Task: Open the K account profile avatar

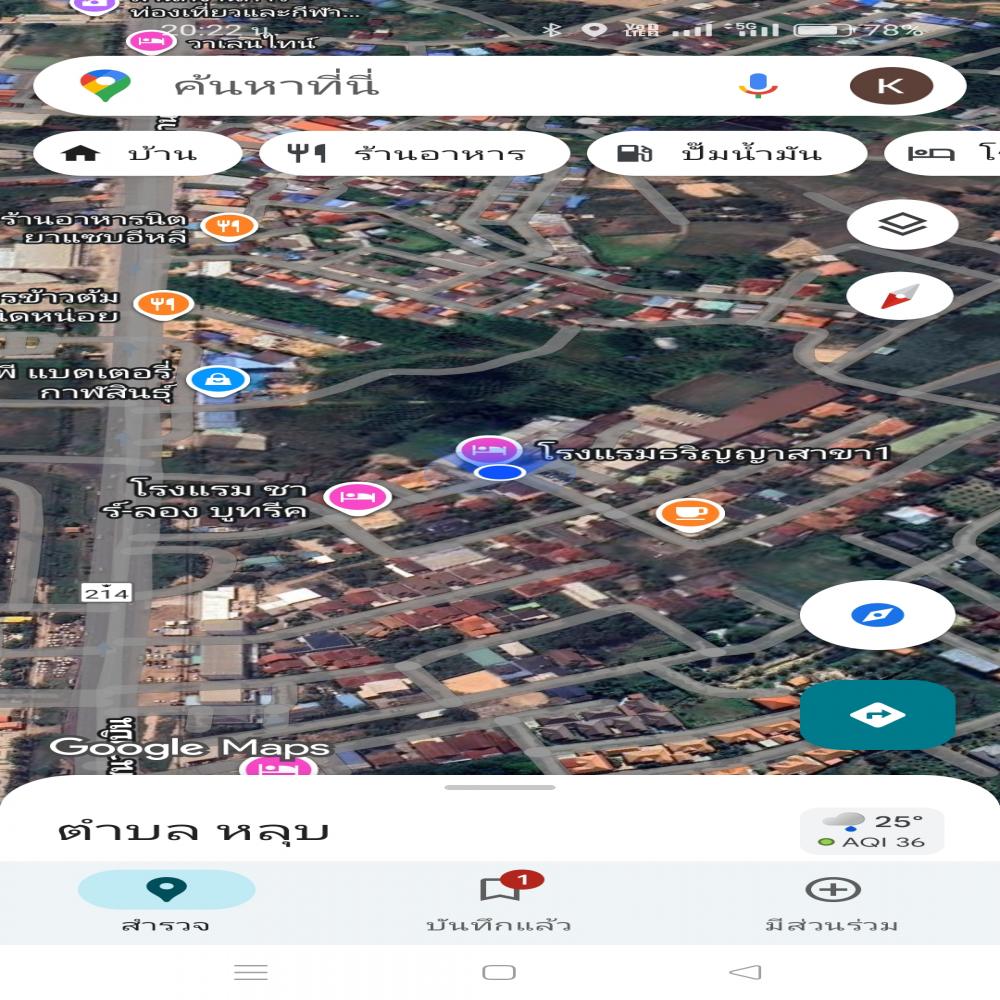Action: 890,86
